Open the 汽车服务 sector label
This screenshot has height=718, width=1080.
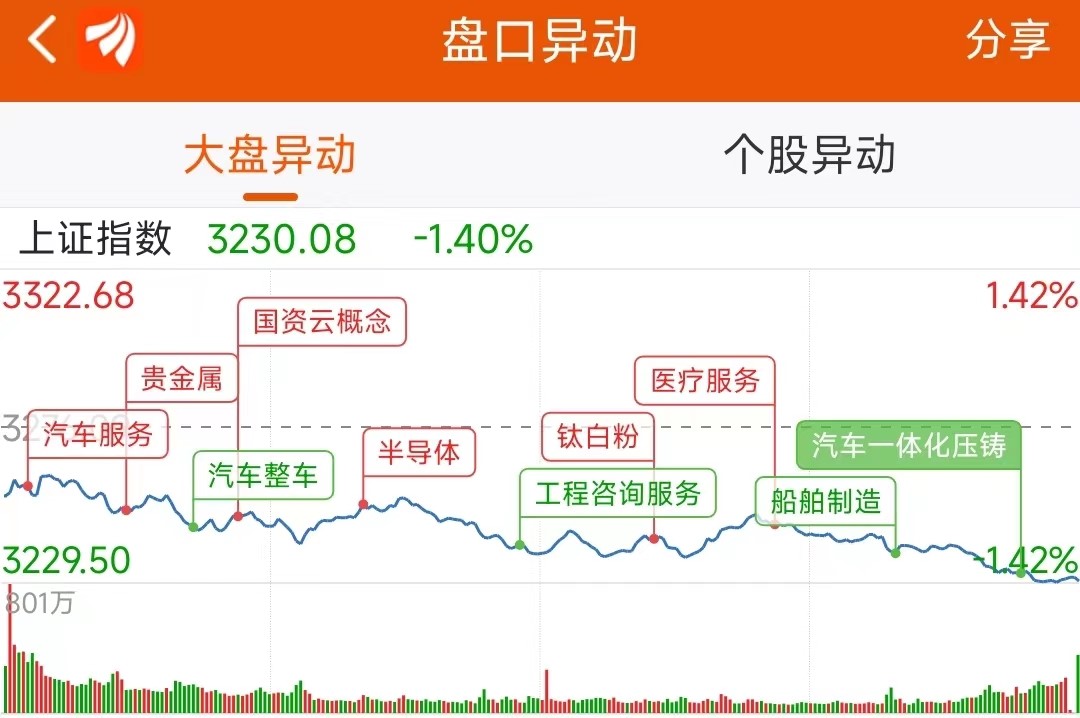pyautogui.click(x=98, y=434)
